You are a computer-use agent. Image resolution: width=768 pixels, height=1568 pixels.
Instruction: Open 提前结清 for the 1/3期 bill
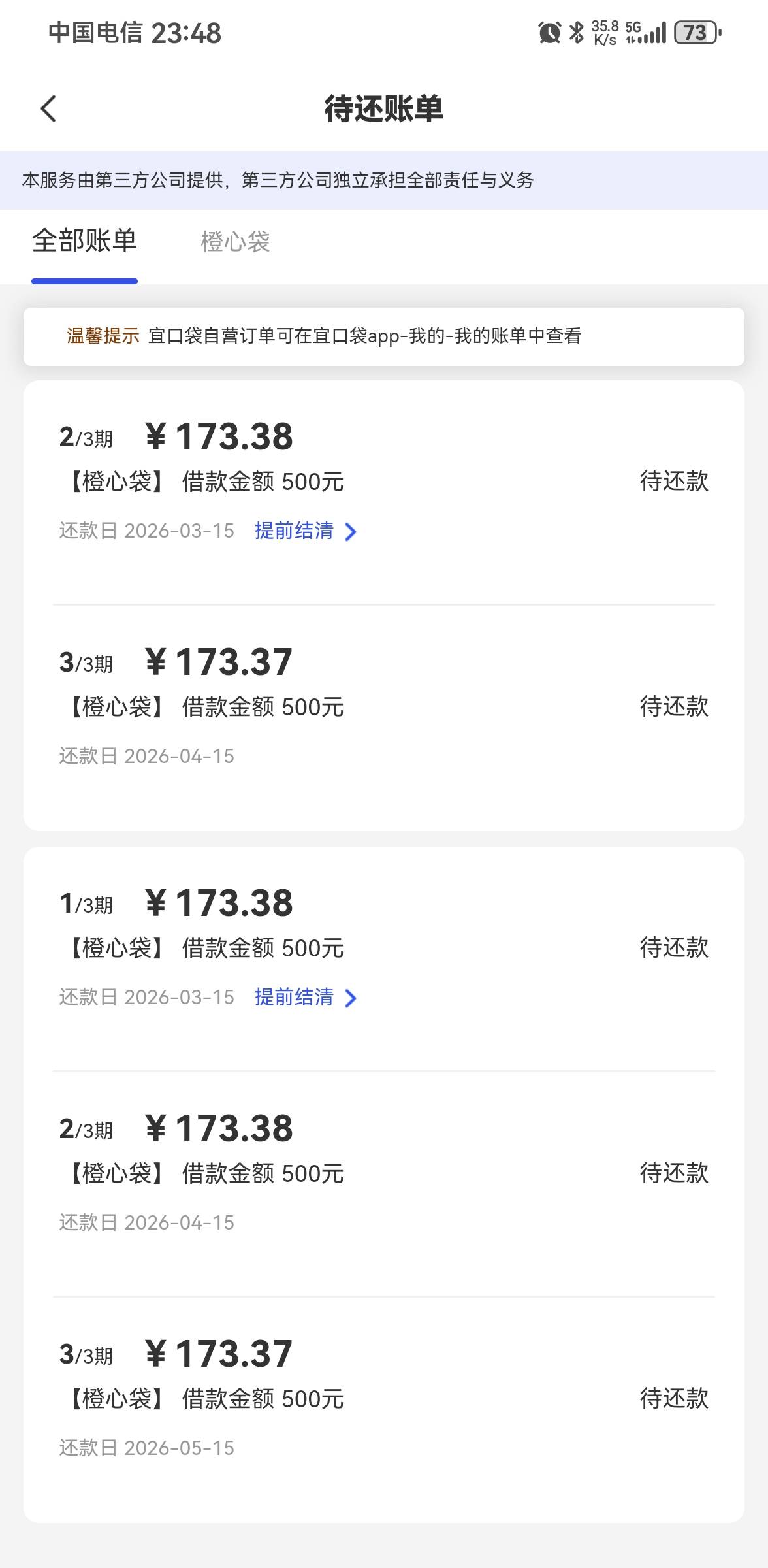point(305,998)
